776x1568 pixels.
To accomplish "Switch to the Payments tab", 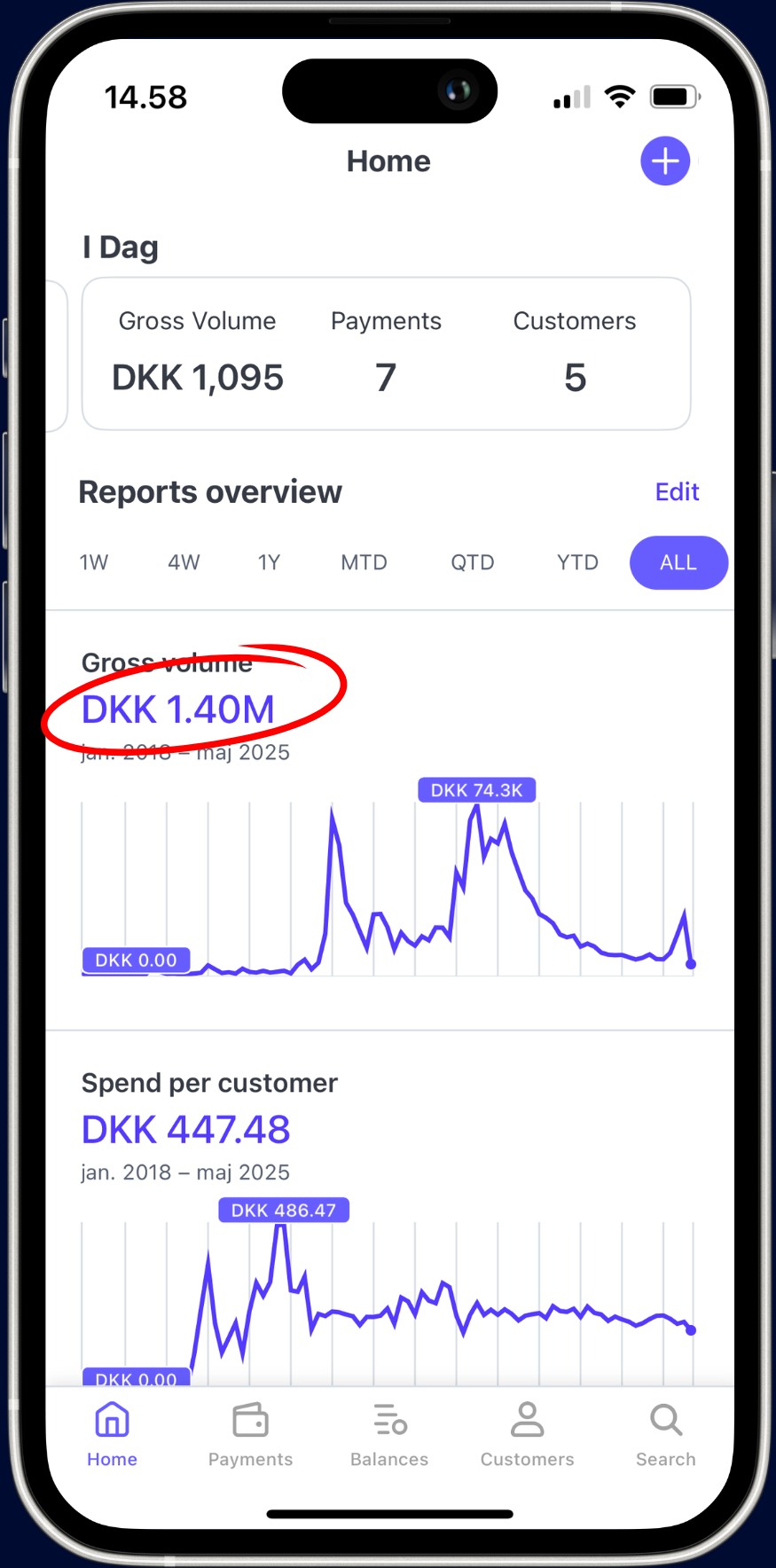I will [250, 1434].
